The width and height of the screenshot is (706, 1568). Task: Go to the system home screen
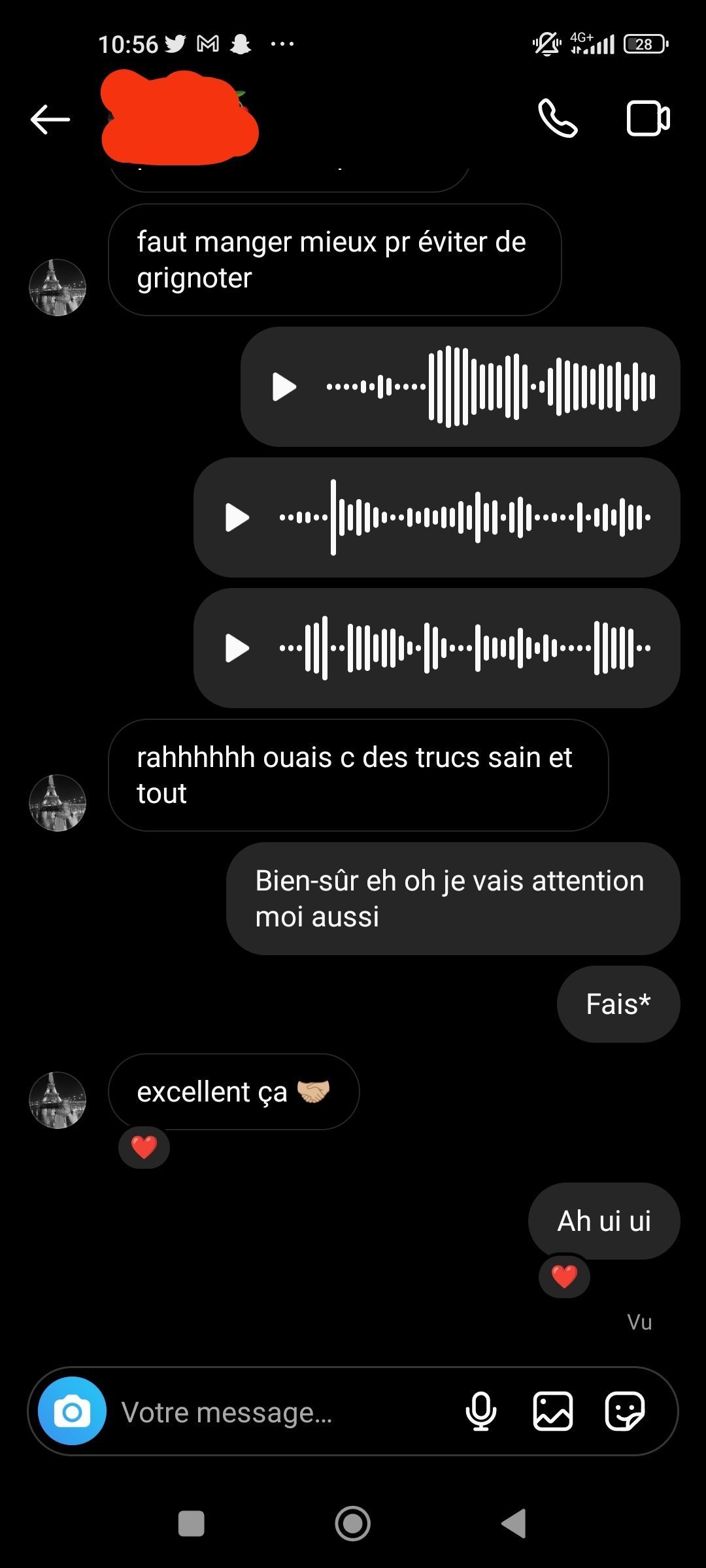(x=353, y=1524)
